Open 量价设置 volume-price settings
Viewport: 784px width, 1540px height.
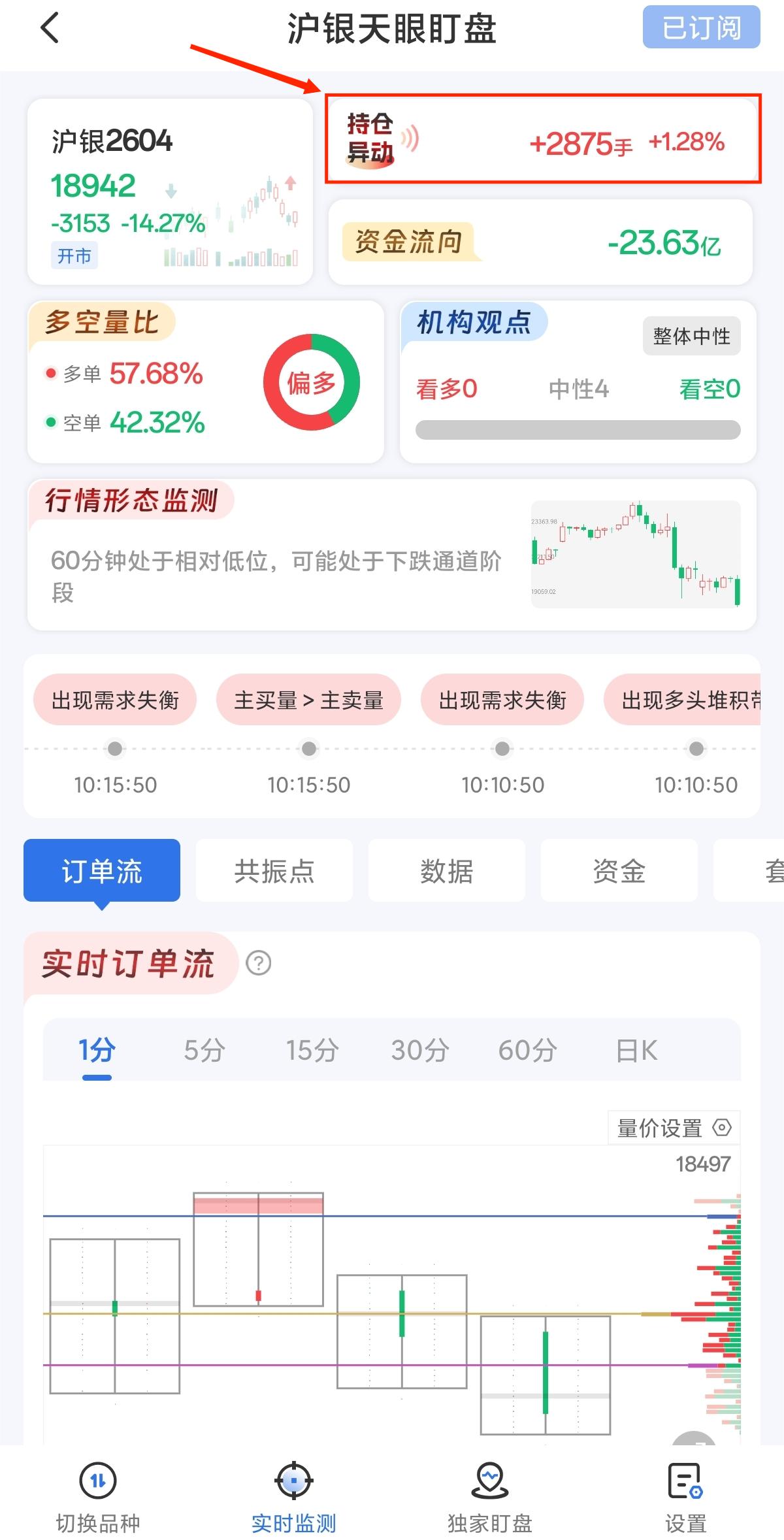coord(674,1128)
